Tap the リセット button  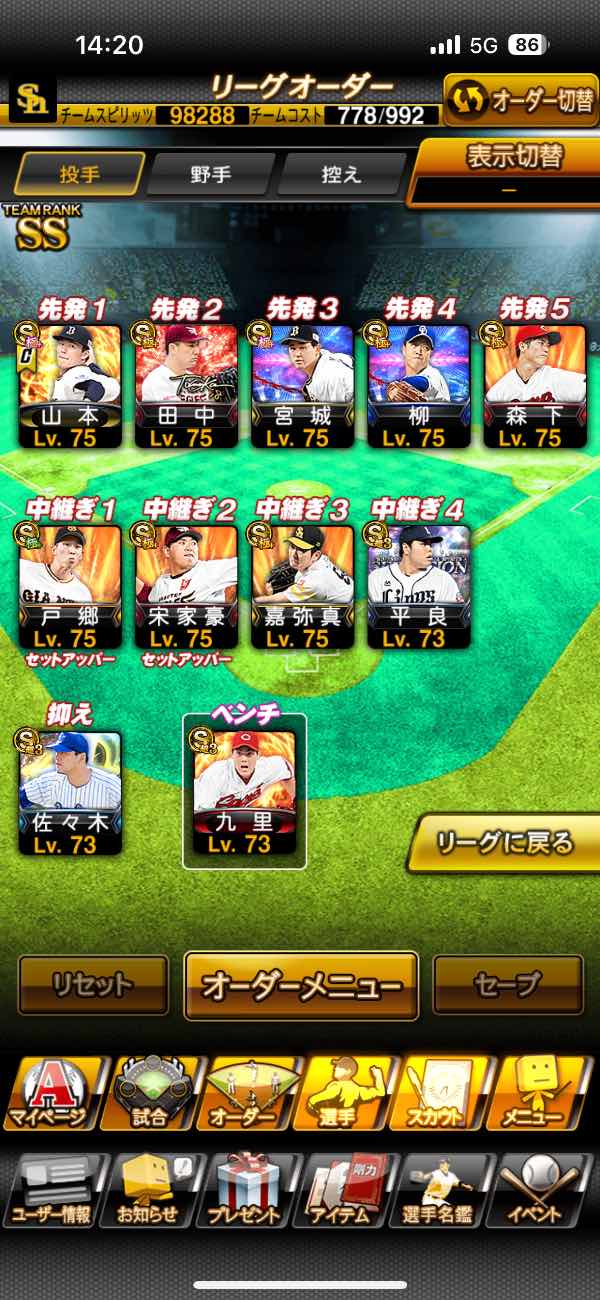tap(93, 985)
